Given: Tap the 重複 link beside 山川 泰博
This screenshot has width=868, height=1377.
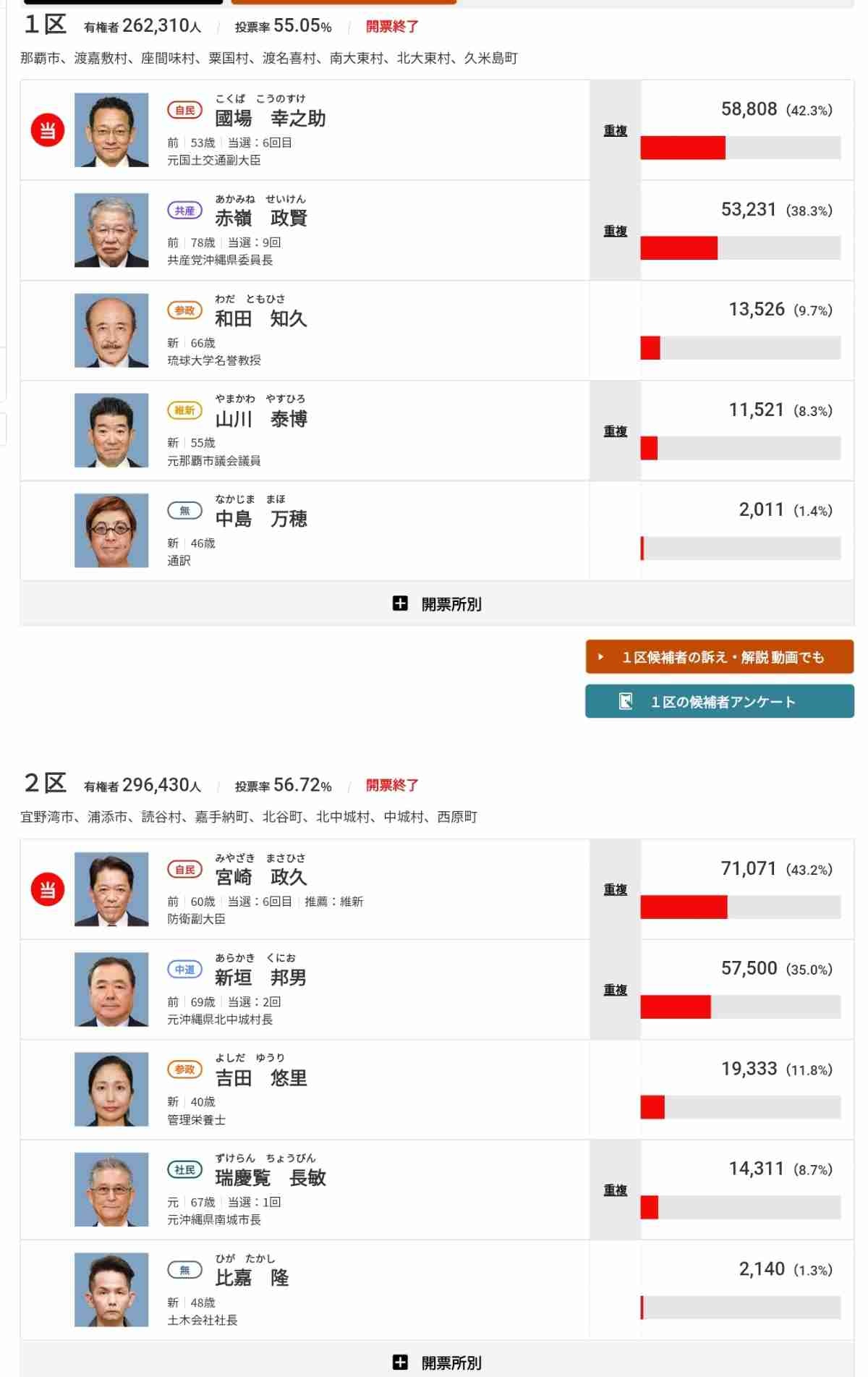Looking at the screenshot, I should click(x=616, y=431).
